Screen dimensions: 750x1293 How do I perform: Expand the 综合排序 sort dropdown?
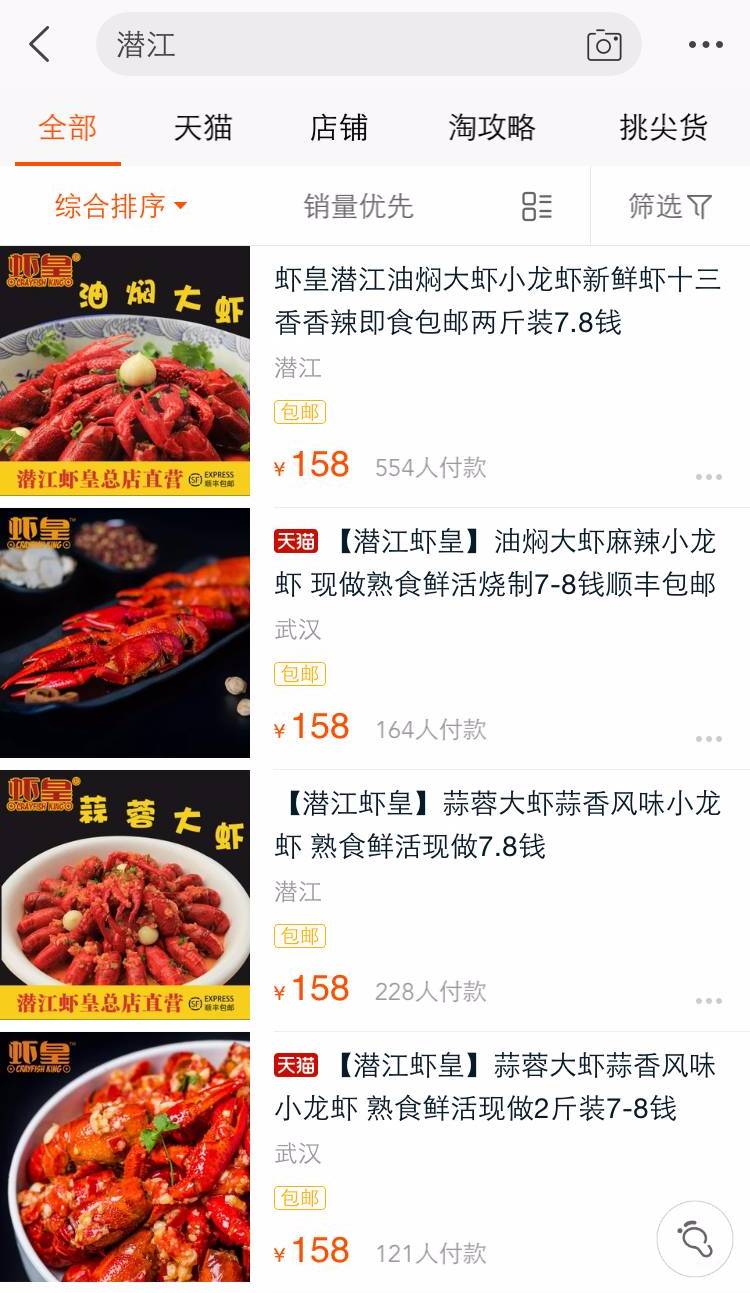pos(120,207)
